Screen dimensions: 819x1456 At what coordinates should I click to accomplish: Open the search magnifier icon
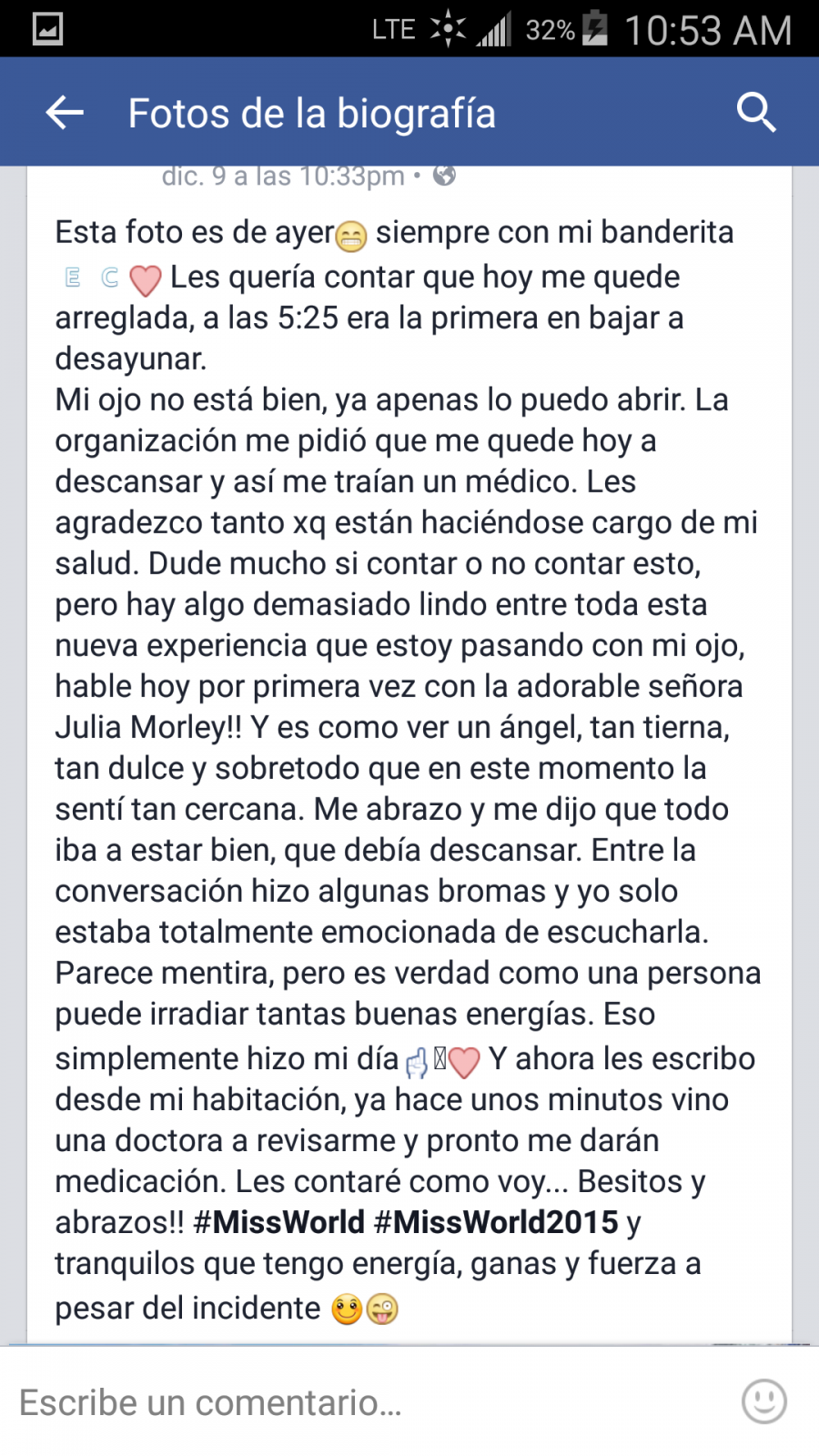click(x=756, y=113)
